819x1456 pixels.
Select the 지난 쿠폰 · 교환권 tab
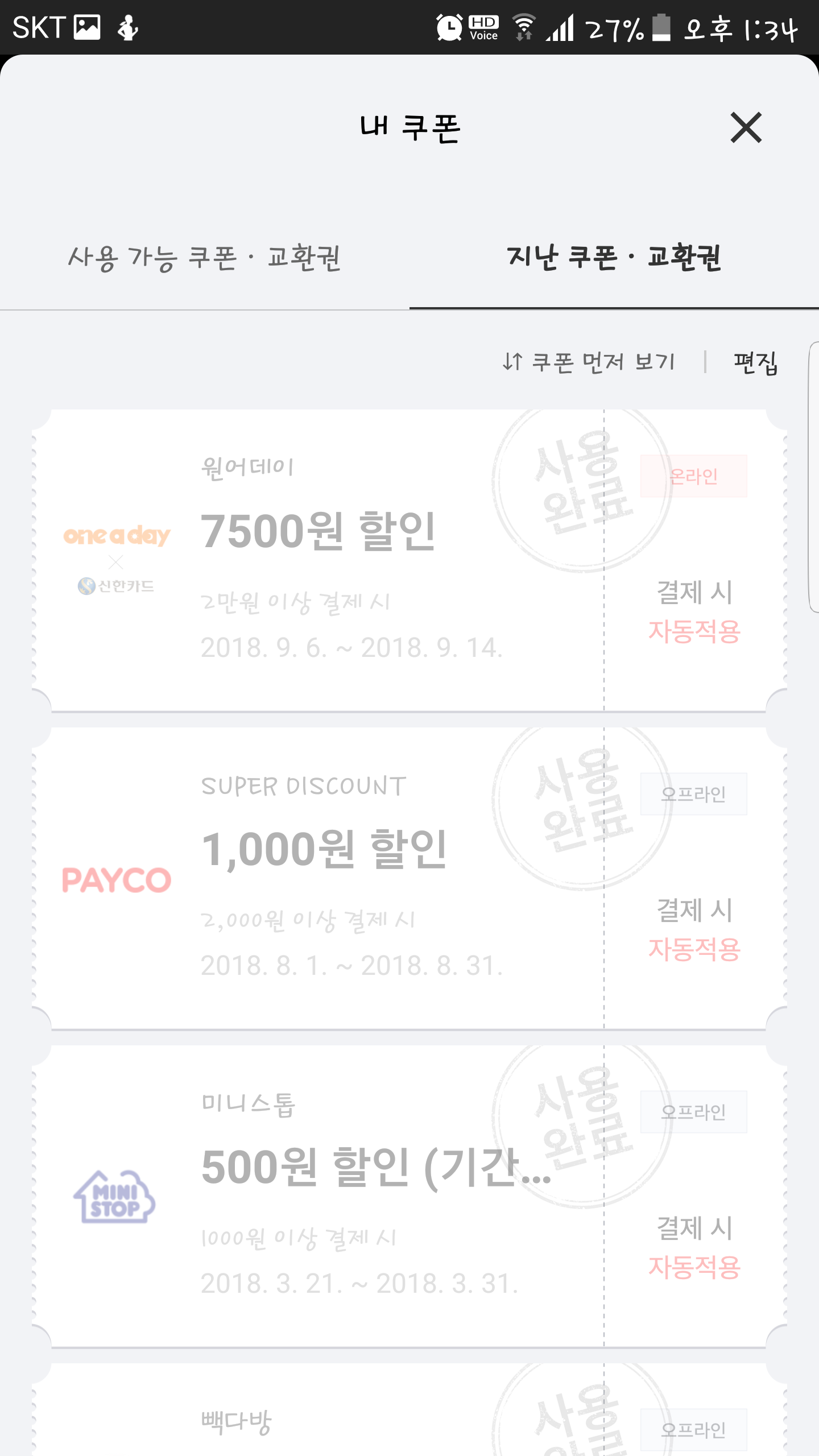click(x=614, y=258)
